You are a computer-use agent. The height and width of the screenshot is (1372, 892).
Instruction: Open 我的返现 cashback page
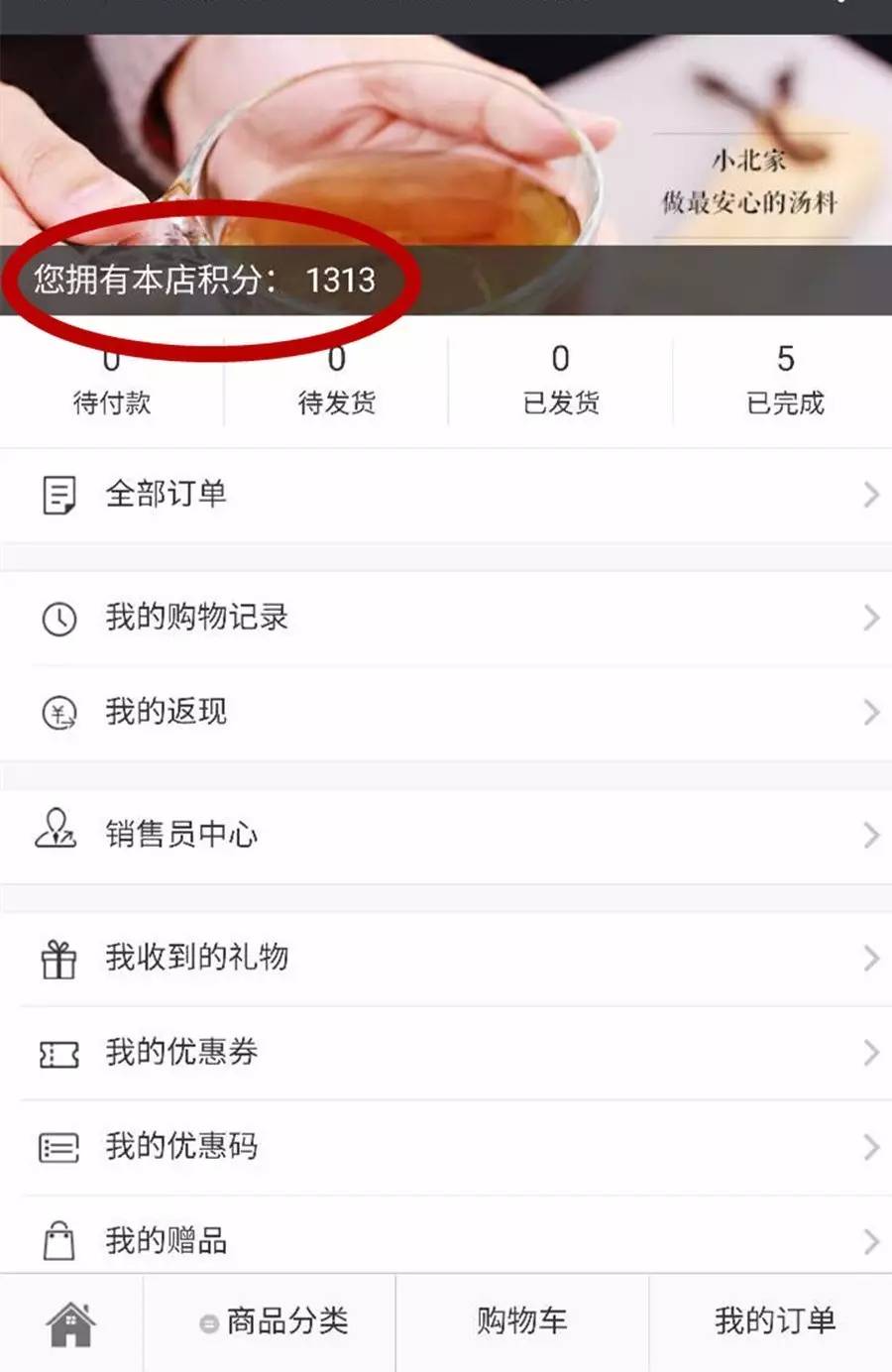coord(446,712)
